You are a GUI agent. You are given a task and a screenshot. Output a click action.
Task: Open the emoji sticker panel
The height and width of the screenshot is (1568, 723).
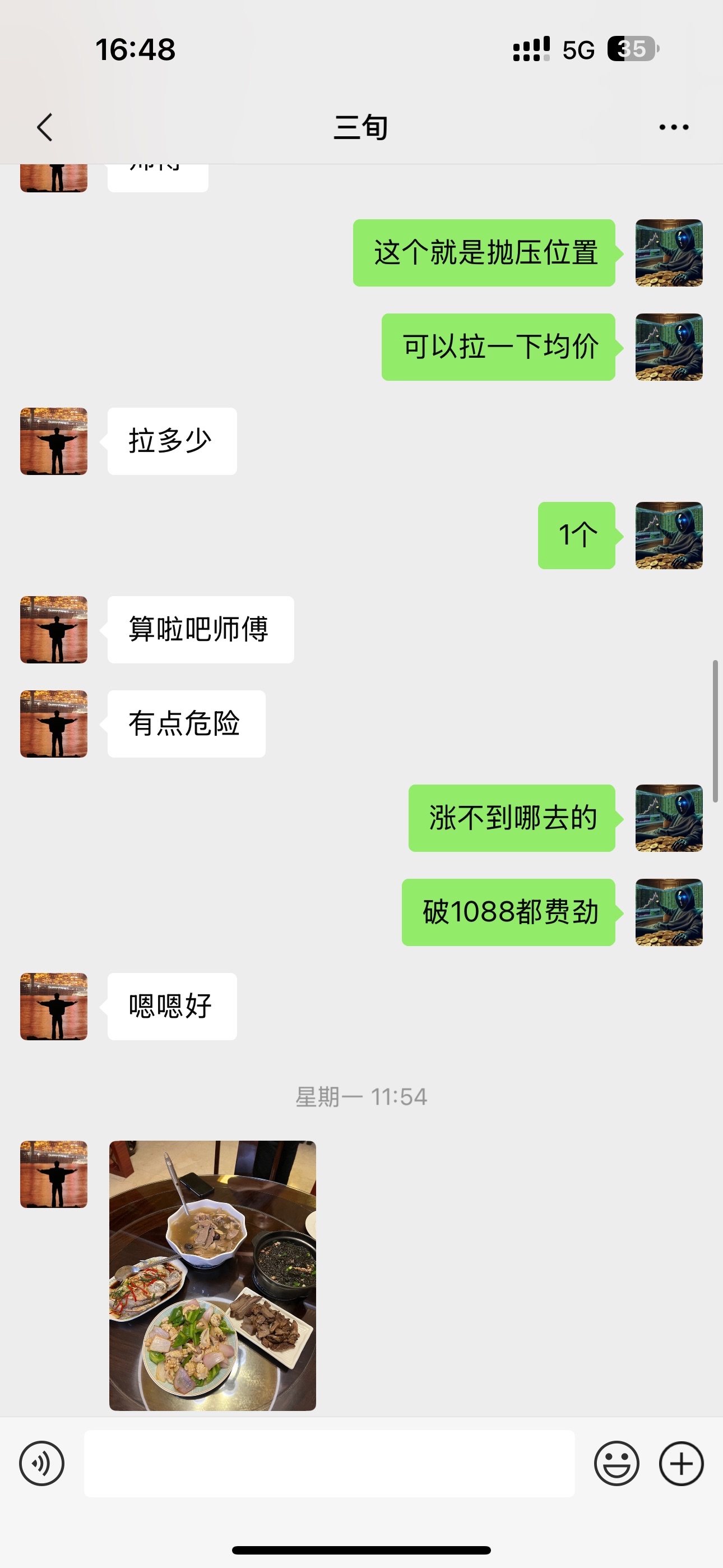(617, 1463)
